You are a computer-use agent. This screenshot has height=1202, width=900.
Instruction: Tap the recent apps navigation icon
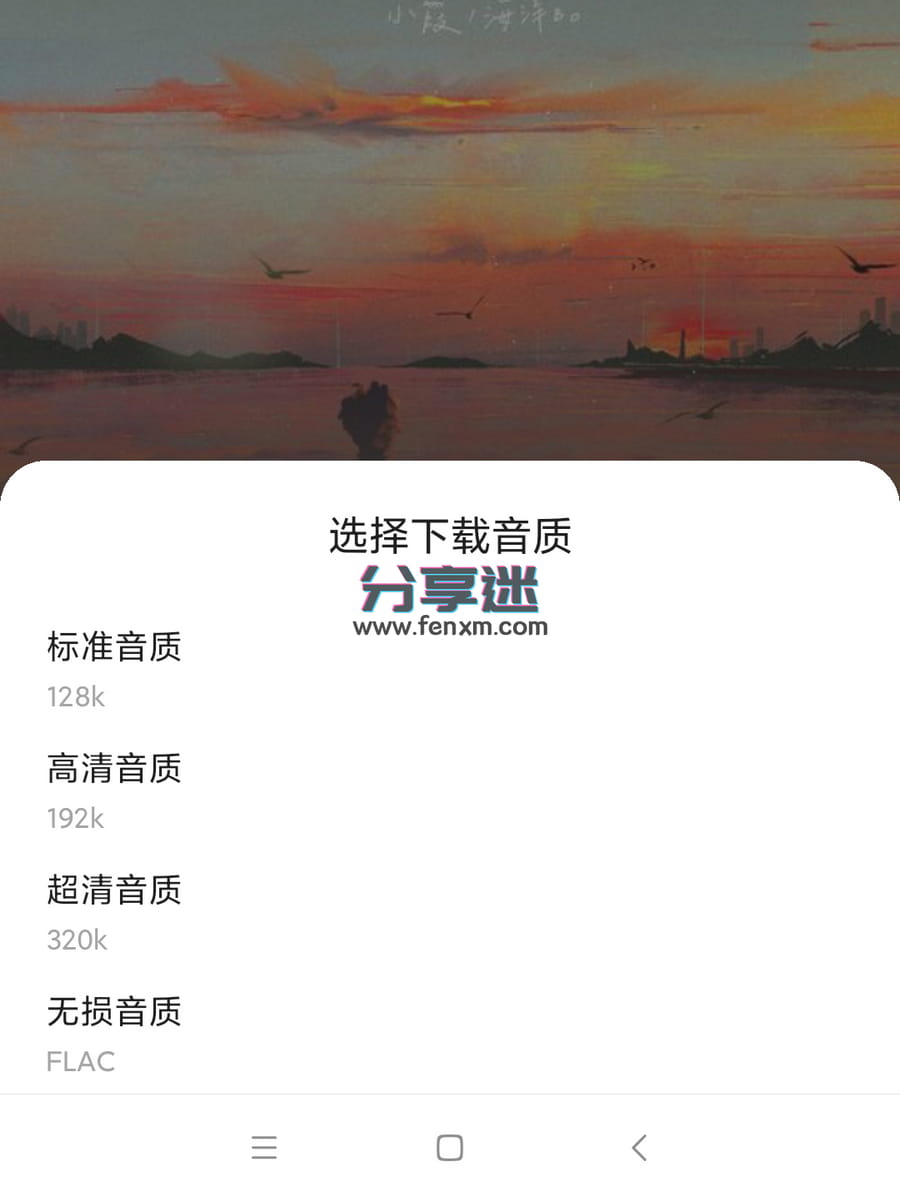coord(264,1148)
